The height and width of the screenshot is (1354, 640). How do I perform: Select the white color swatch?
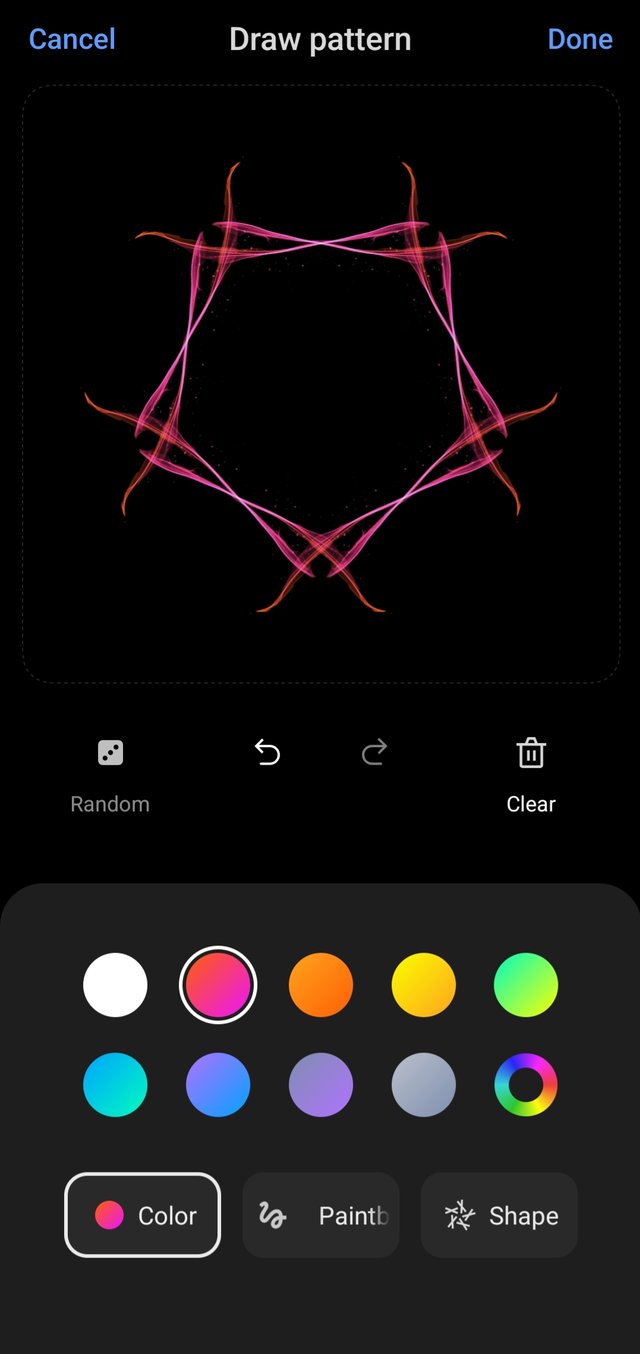(115, 985)
